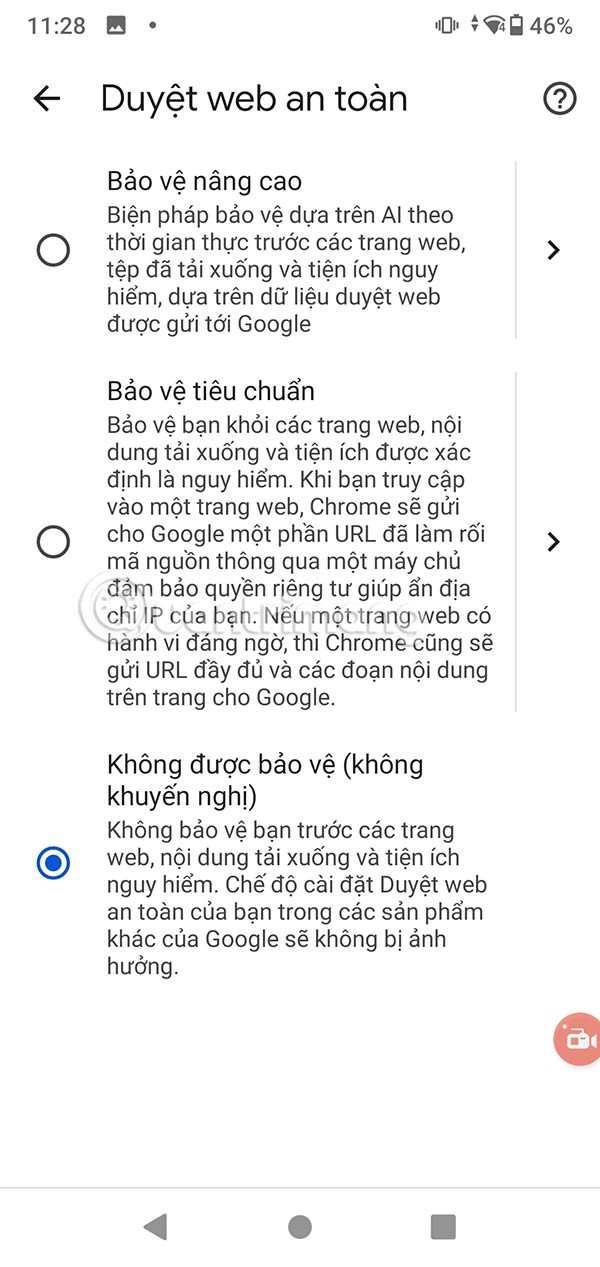This screenshot has width=600, height=1267.
Task: Expand details for Bảo vệ nâng cao
Action: click(x=553, y=250)
